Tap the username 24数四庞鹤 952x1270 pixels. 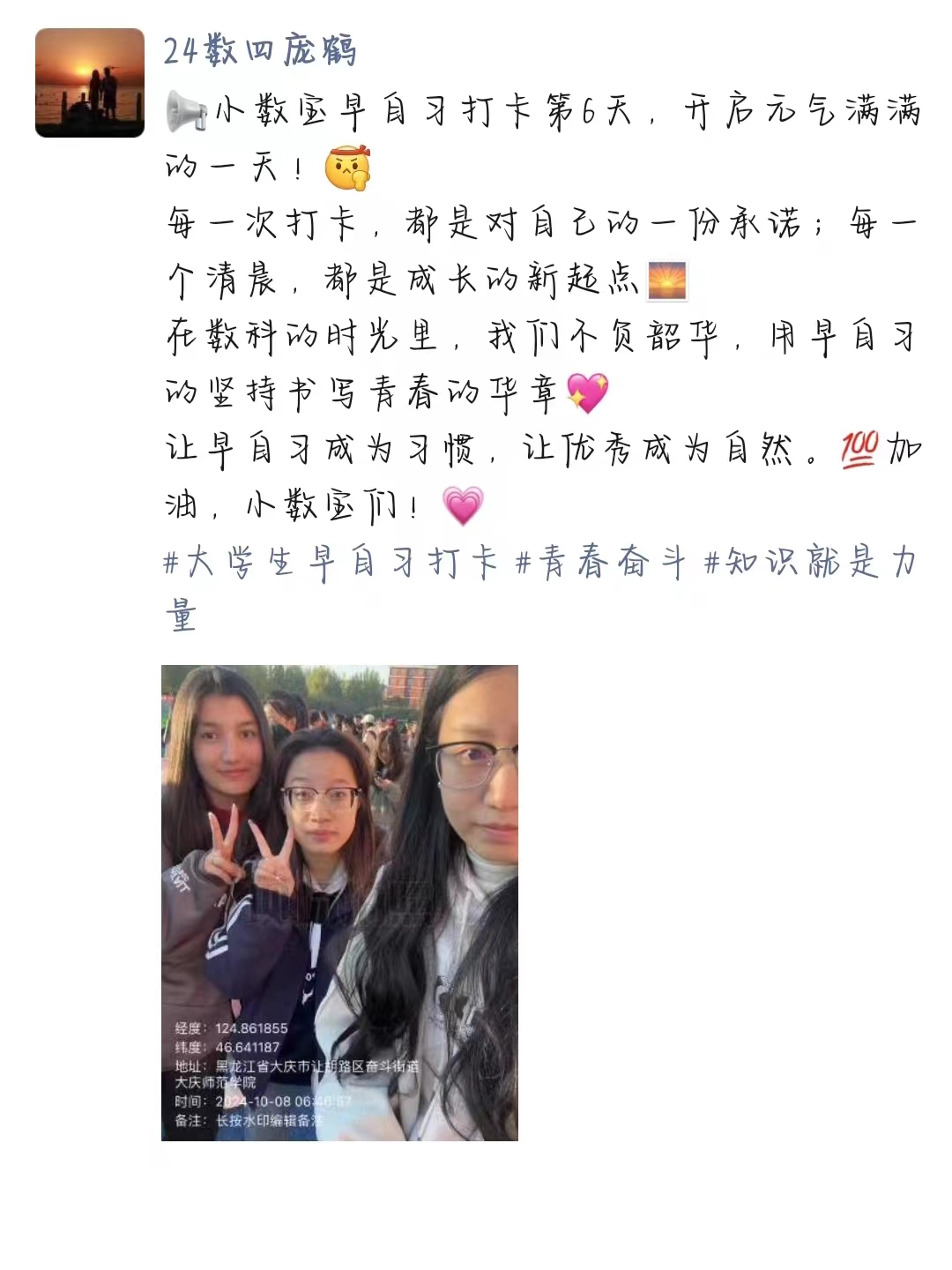click(260, 51)
